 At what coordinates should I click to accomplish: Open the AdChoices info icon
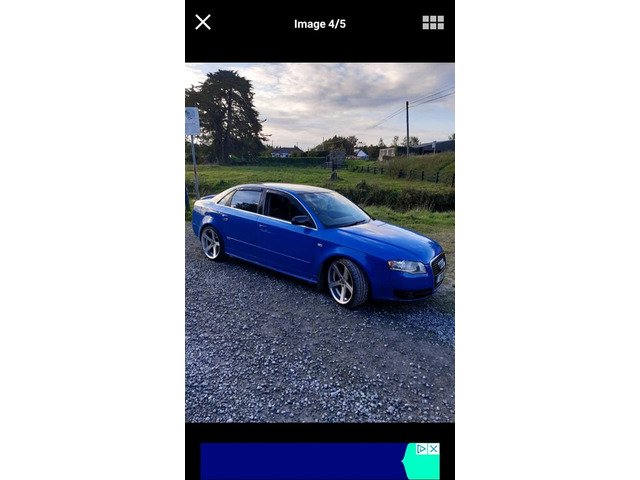tap(421, 449)
